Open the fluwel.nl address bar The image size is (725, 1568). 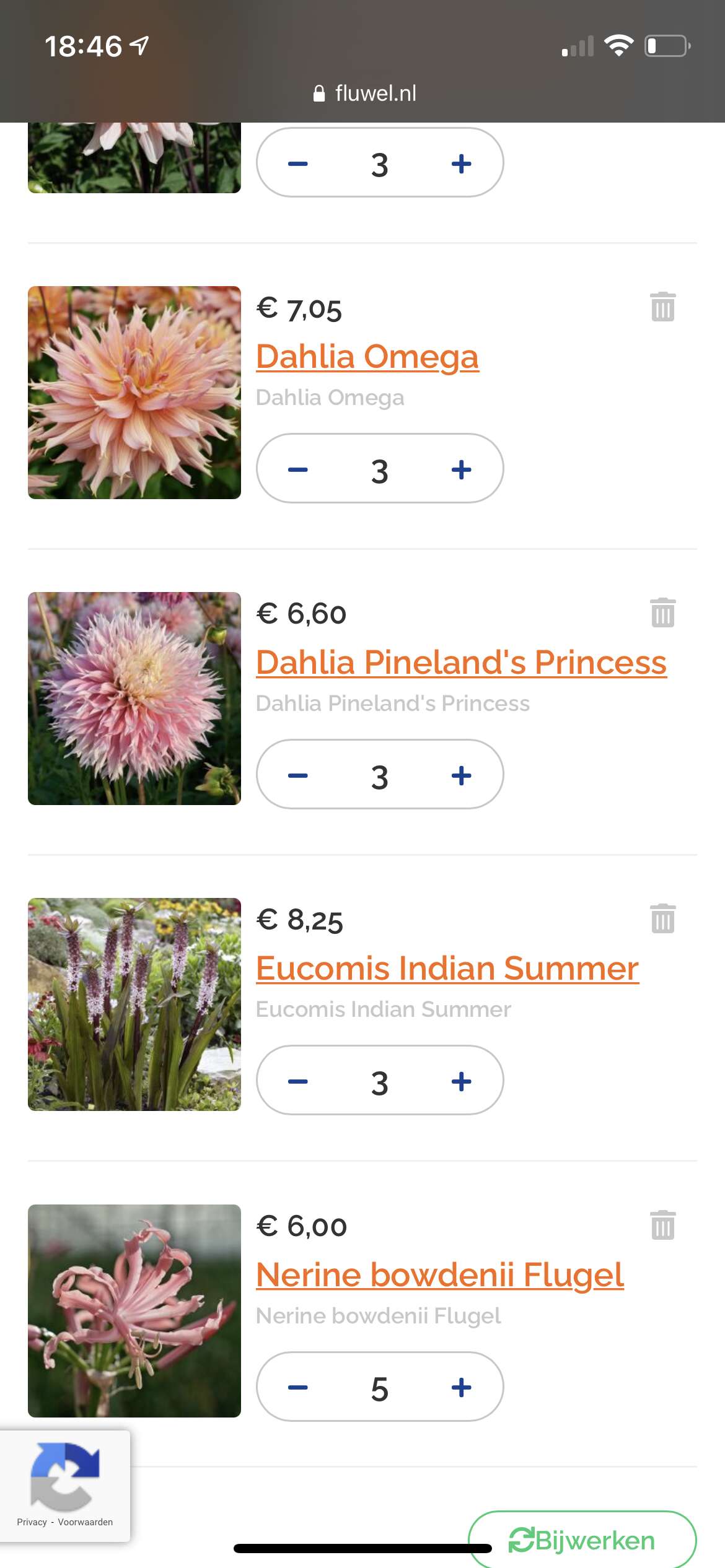coord(364,94)
